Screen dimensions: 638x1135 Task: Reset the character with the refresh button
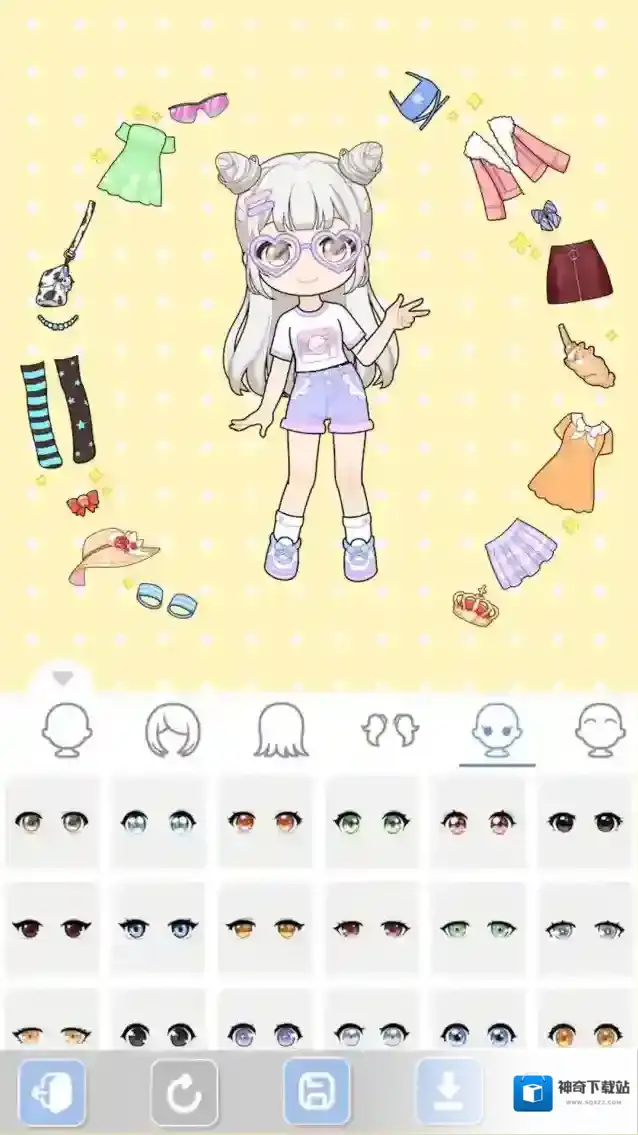click(x=184, y=1092)
